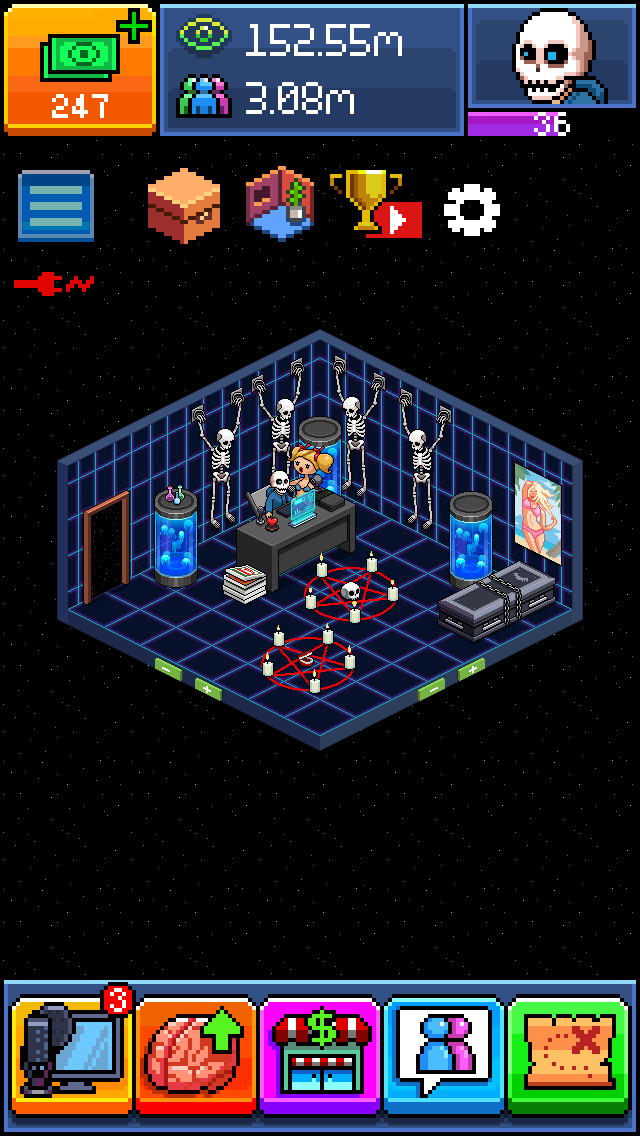
Task: Open the settings gear
Action: pos(471,208)
